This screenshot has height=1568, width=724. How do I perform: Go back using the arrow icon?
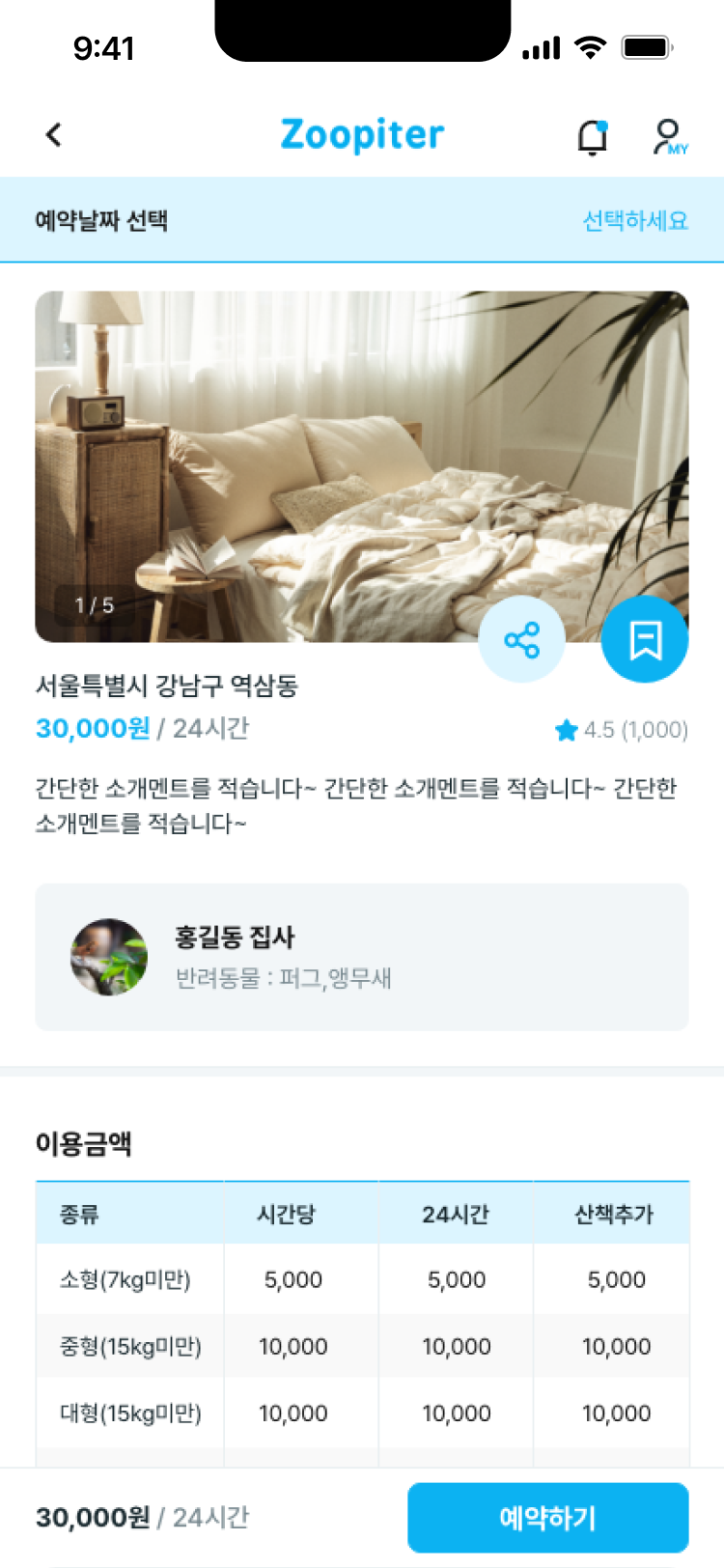[x=54, y=135]
